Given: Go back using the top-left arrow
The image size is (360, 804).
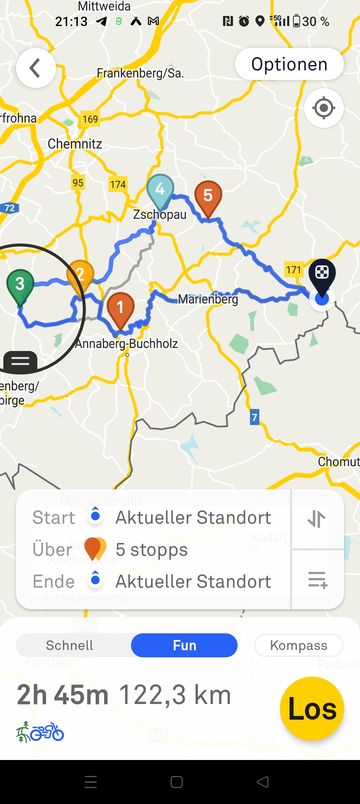Looking at the screenshot, I should (x=35, y=68).
